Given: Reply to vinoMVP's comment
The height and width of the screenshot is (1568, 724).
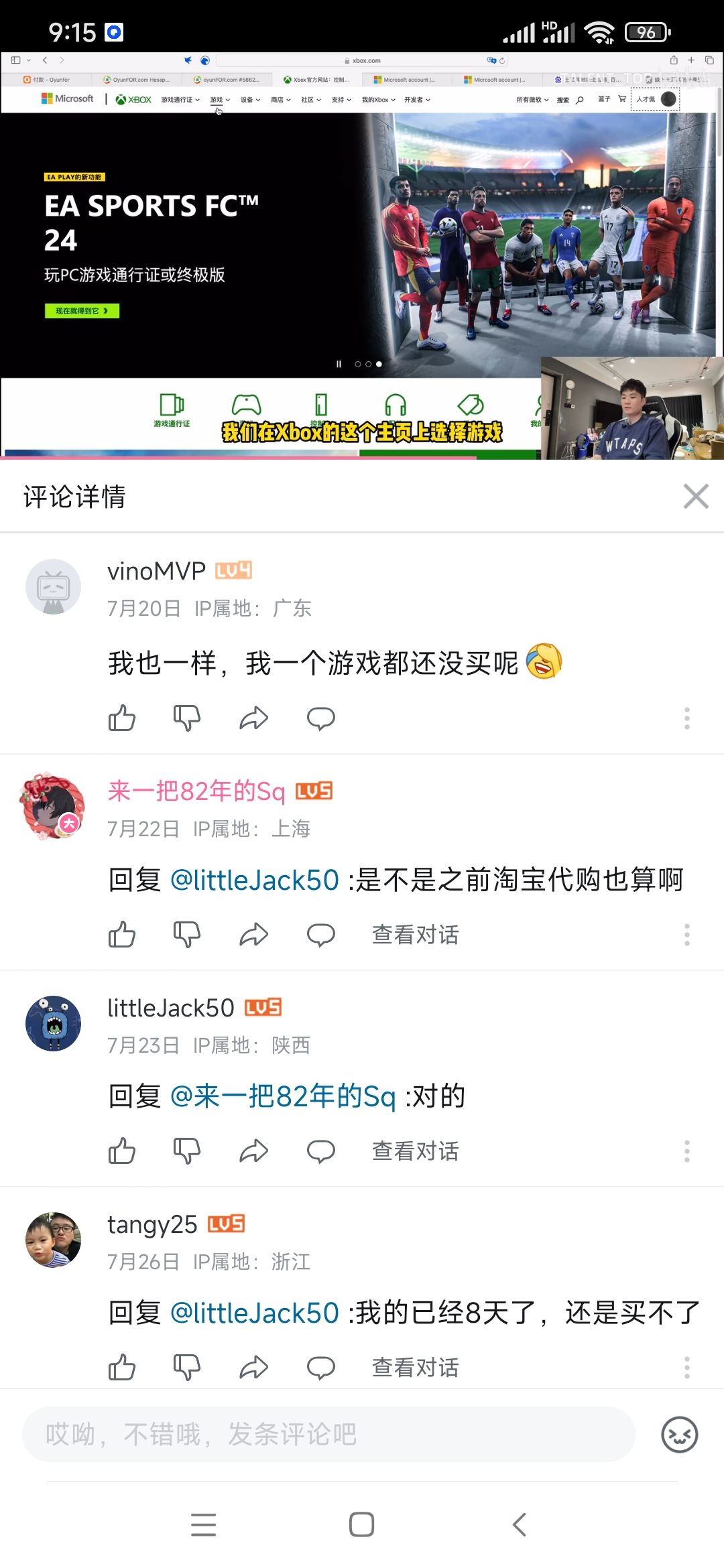Looking at the screenshot, I should [x=320, y=718].
